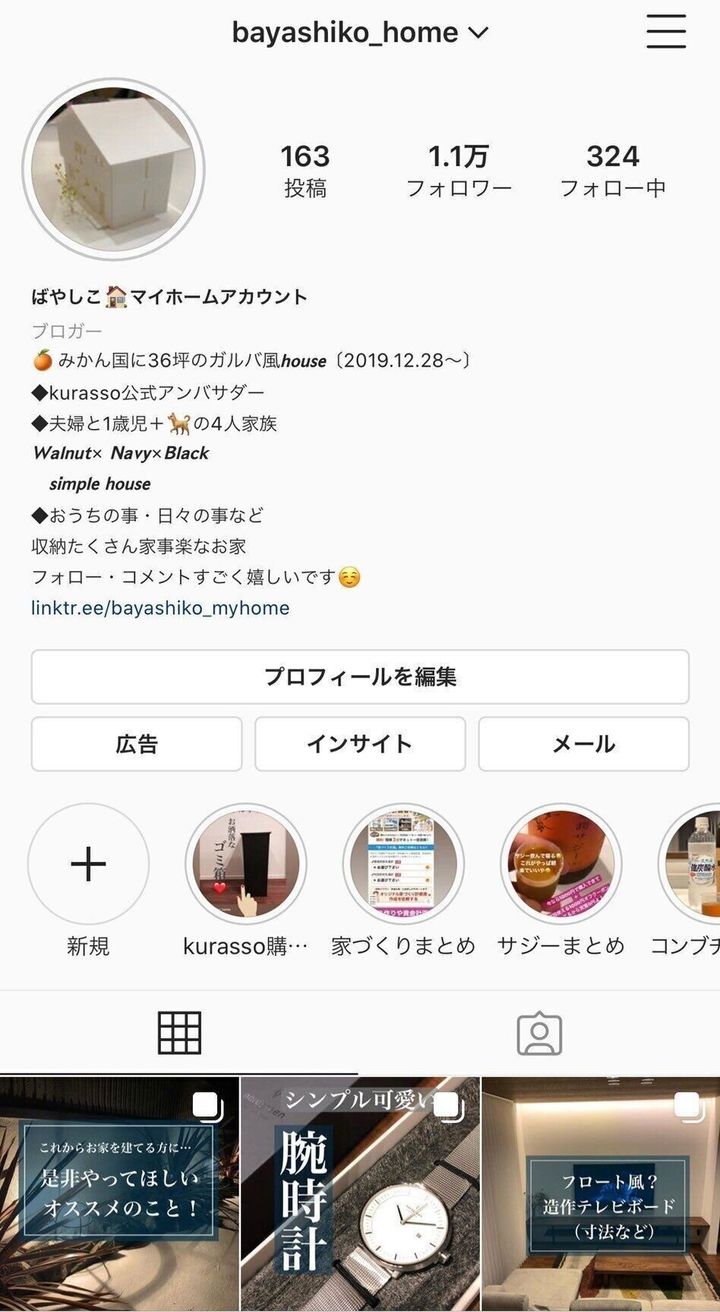Open インサイト
Viewport: 720px width, 1312px height.
point(360,744)
